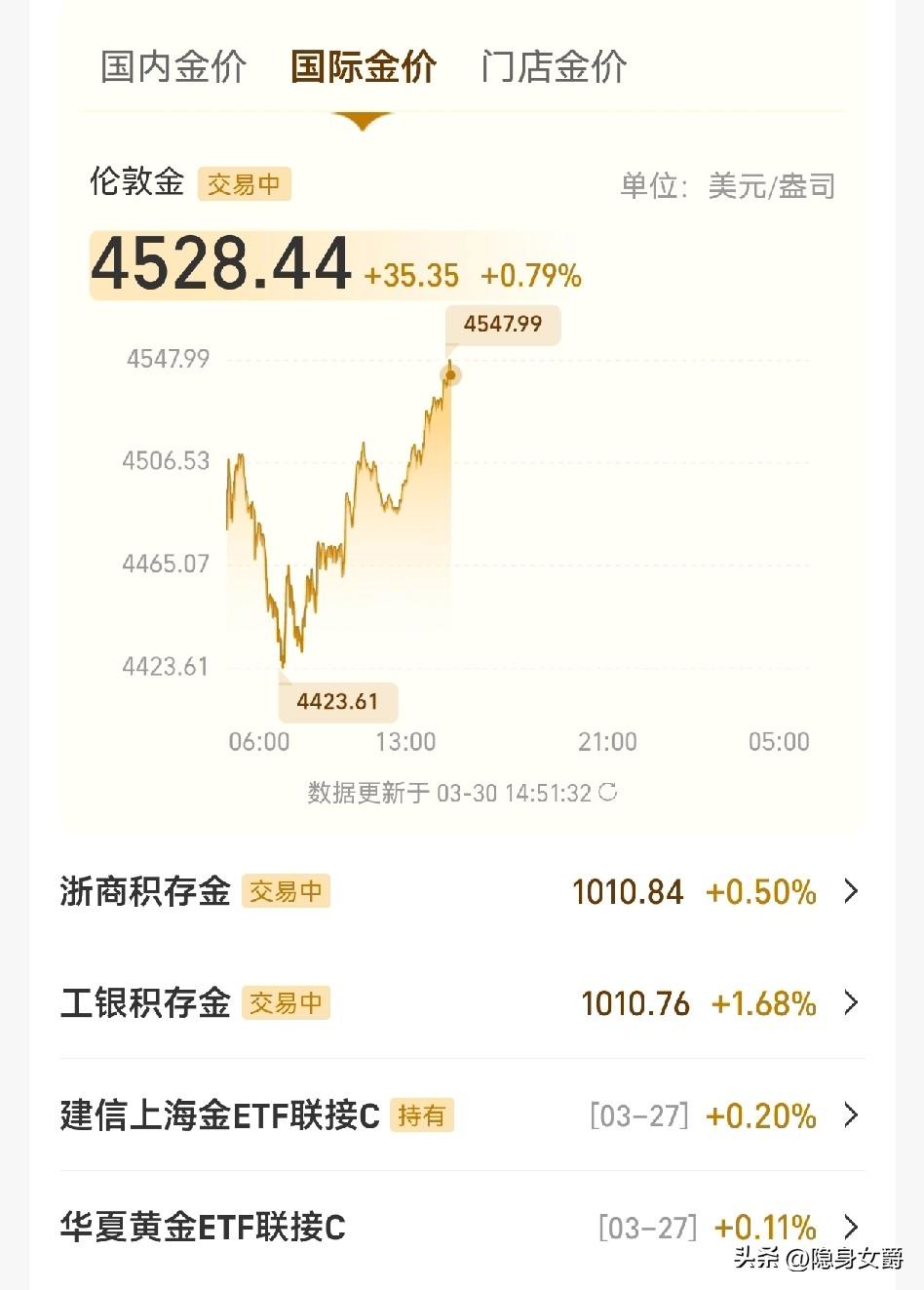
Task: Click the 交易中 badge beside 浙商积存金
Action: pos(286,891)
